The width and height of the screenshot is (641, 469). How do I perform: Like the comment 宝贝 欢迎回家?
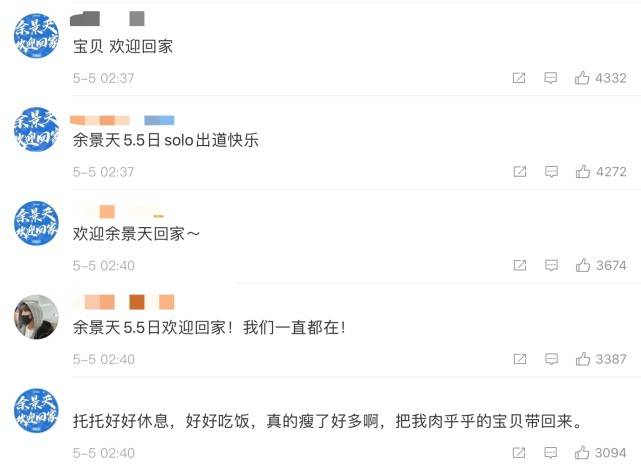(x=583, y=78)
